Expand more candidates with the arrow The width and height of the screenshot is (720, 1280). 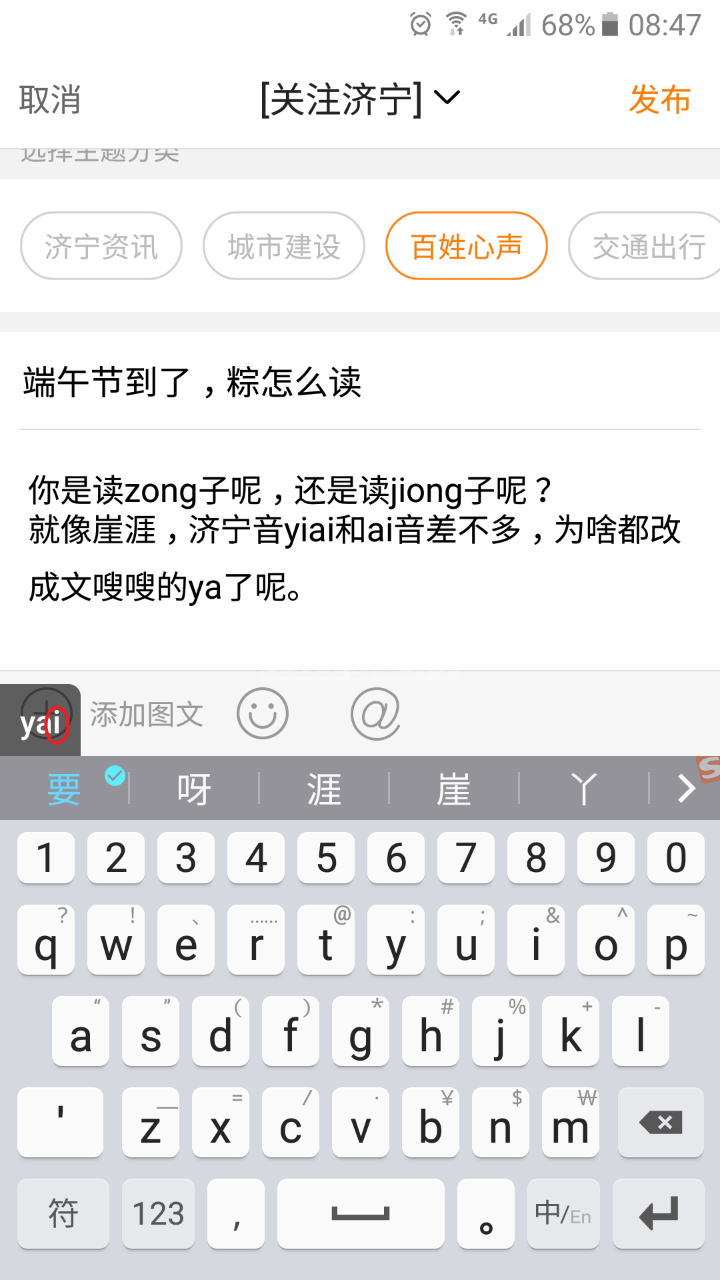(x=686, y=790)
